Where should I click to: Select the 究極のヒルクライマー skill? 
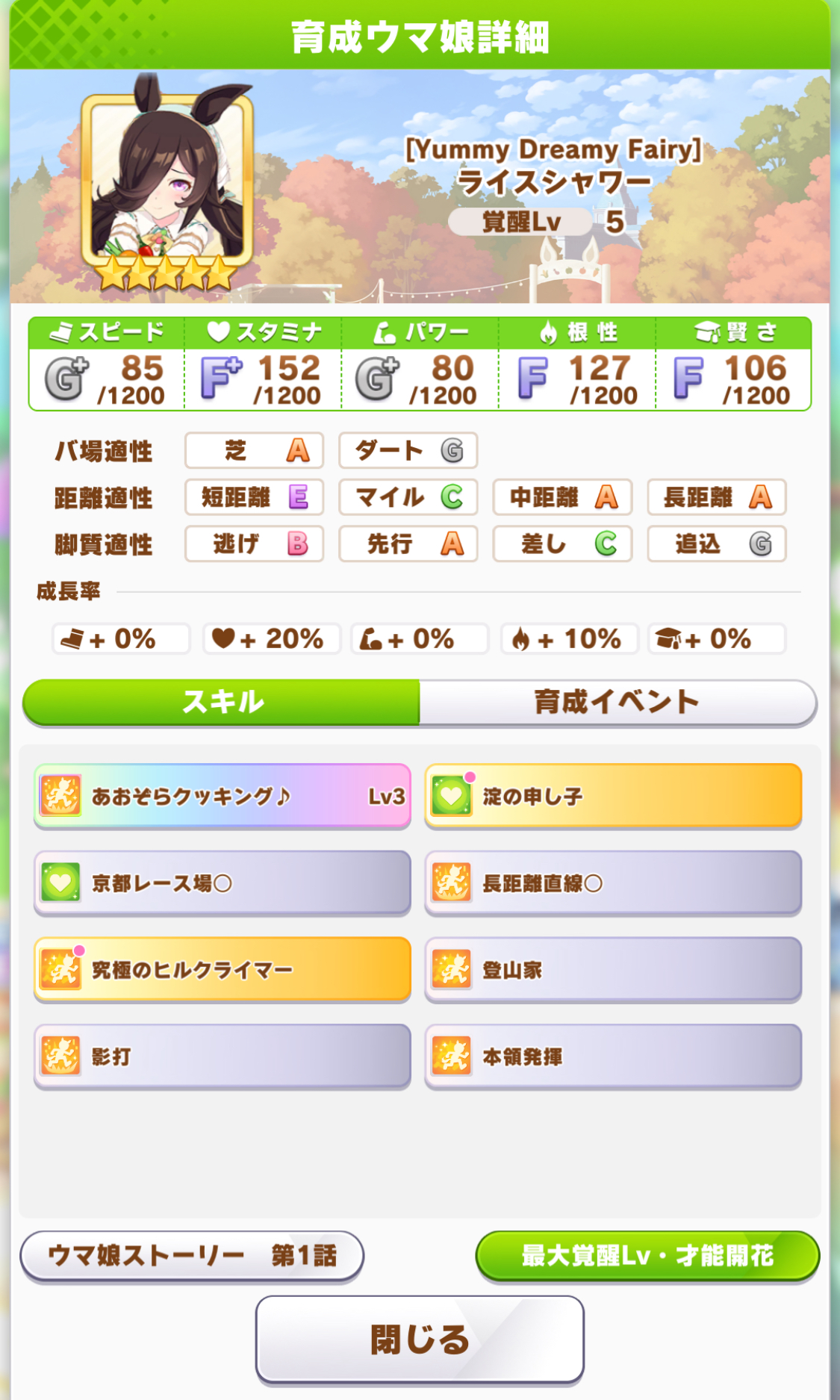223,969
